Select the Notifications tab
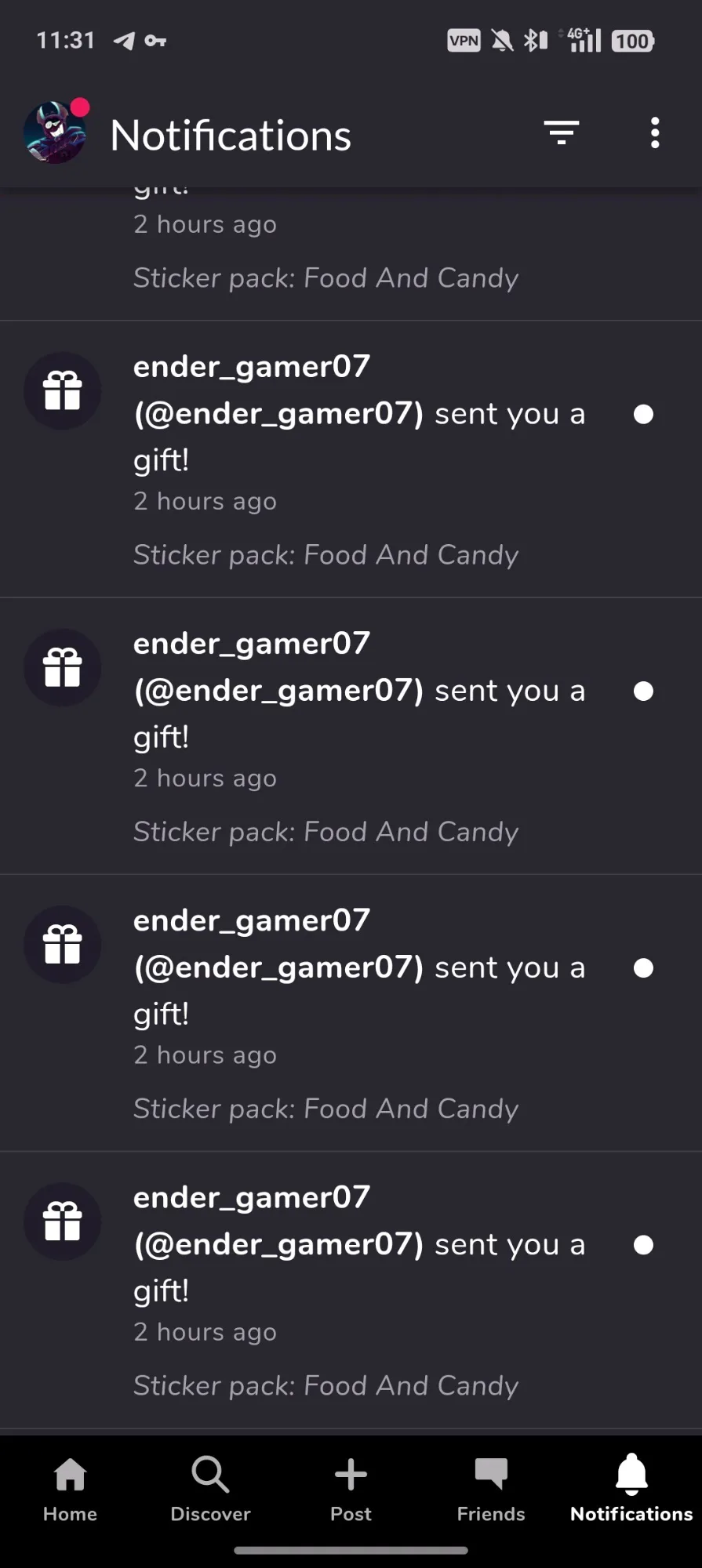 (631, 1489)
